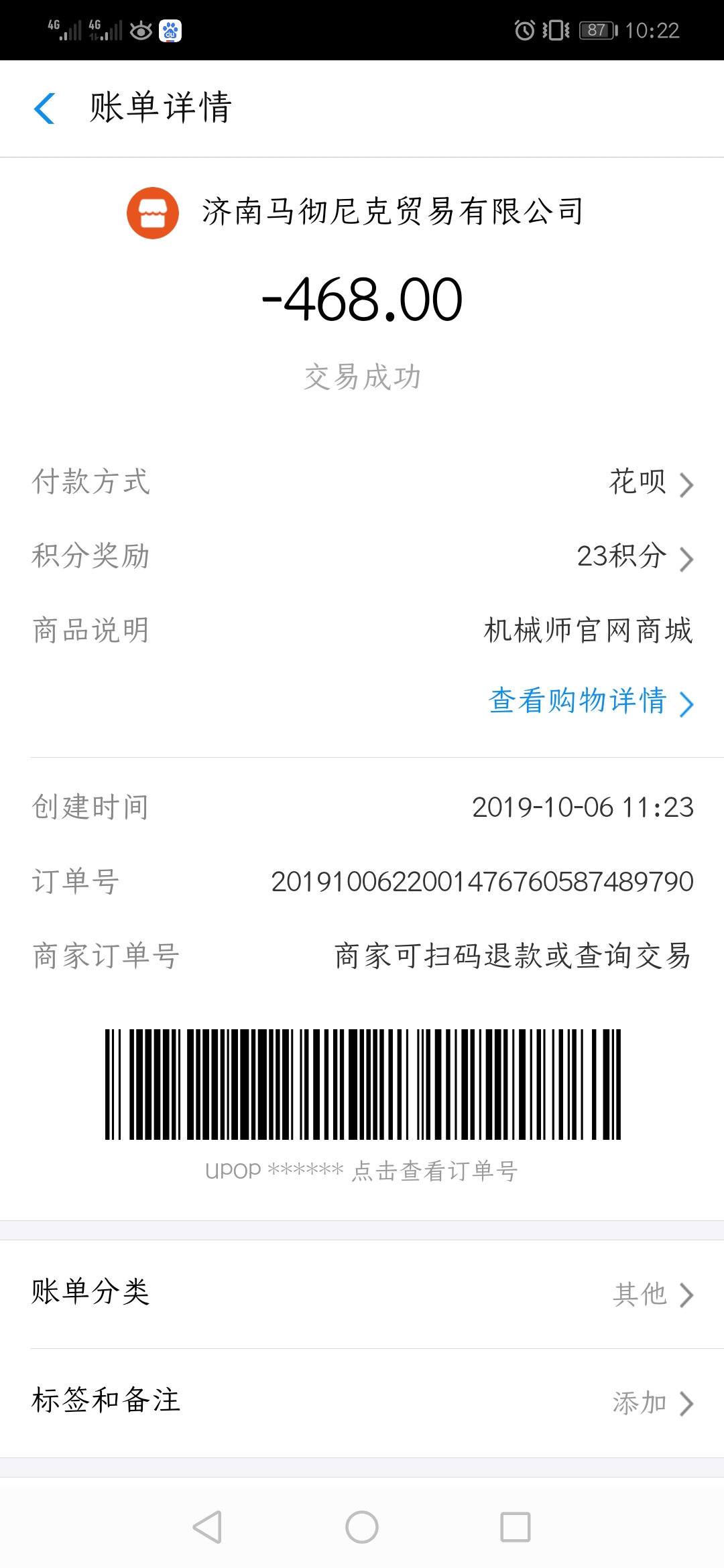
Task: Open the 付款方式 花呗 row
Action: pyautogui.click(x=362, y=482)
